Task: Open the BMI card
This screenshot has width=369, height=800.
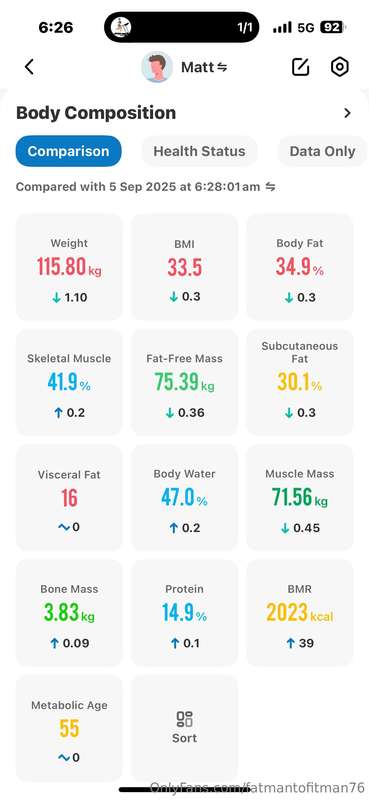Action: [184, 267]
